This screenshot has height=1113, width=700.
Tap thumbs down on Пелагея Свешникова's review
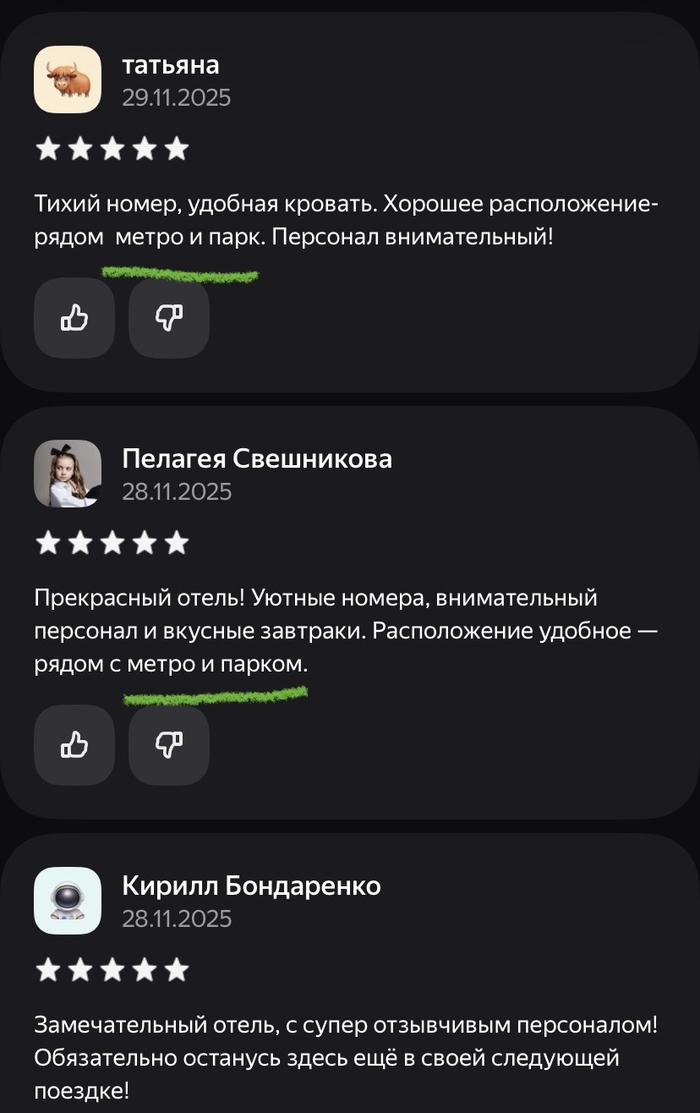[168, 744]
